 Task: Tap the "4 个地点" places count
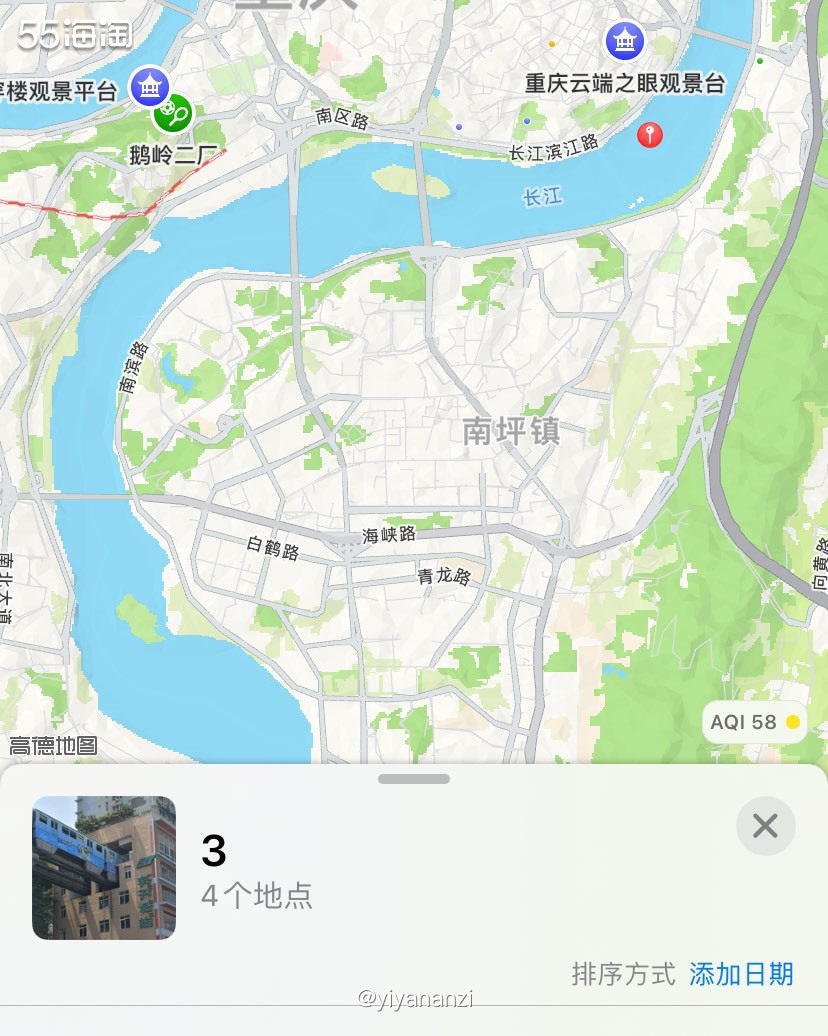pyautogui.click(x=255, y=897)
